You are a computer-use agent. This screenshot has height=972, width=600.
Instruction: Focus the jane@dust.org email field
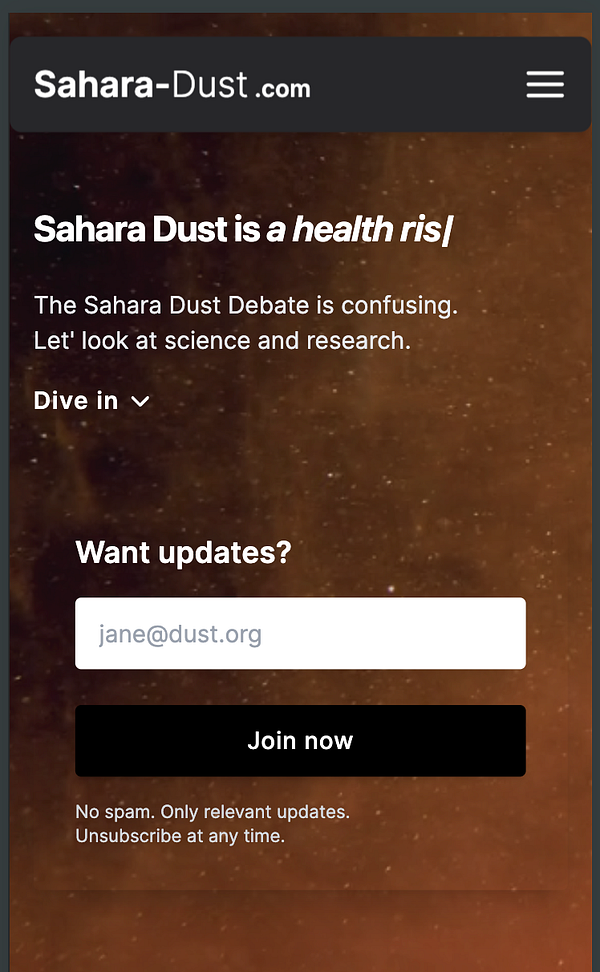[x=300, y=633]
